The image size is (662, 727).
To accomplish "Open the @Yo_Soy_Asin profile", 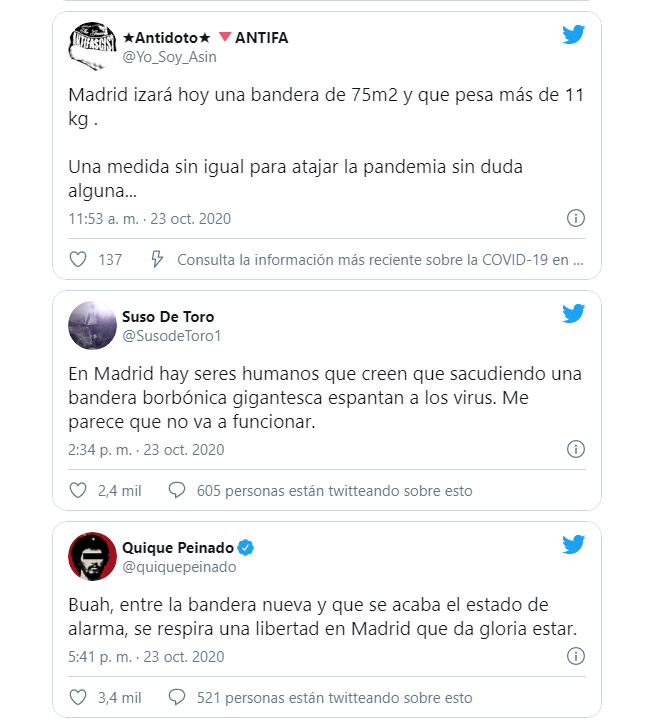I will 169,57.
